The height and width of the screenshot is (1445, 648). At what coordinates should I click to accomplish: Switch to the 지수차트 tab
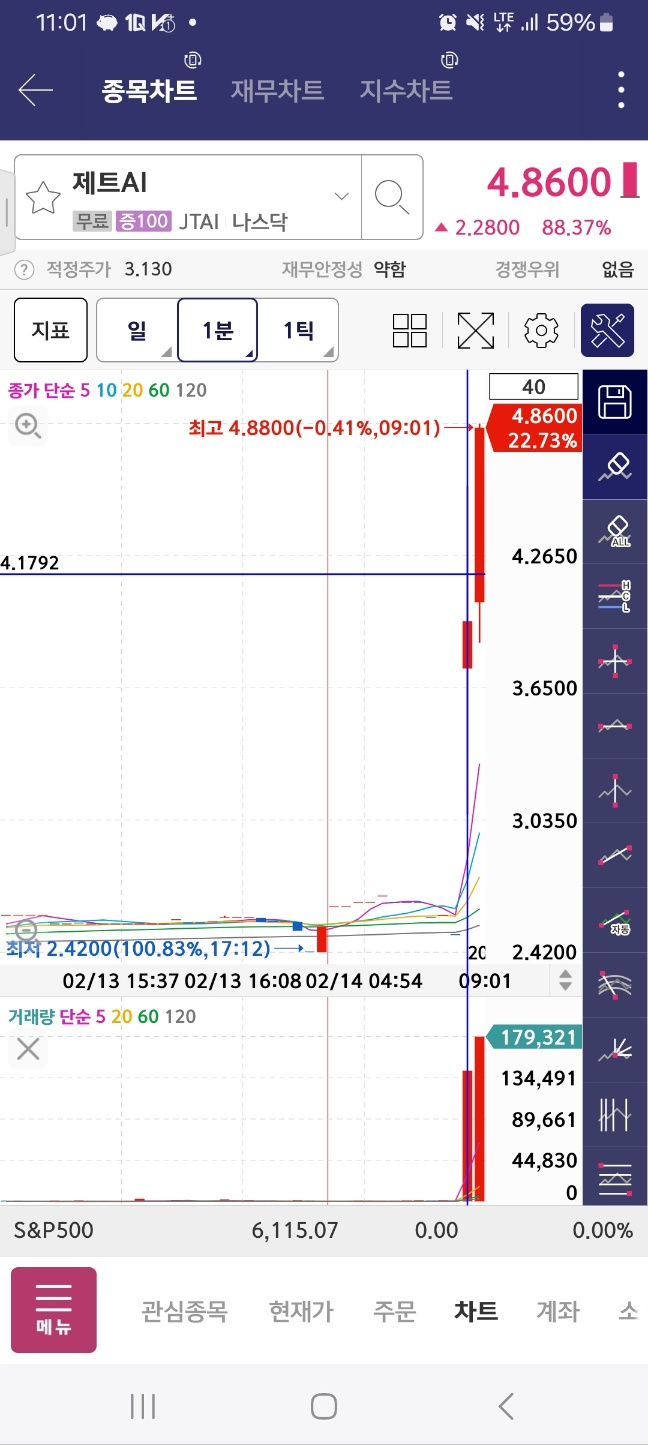click(x=406, y=91)
